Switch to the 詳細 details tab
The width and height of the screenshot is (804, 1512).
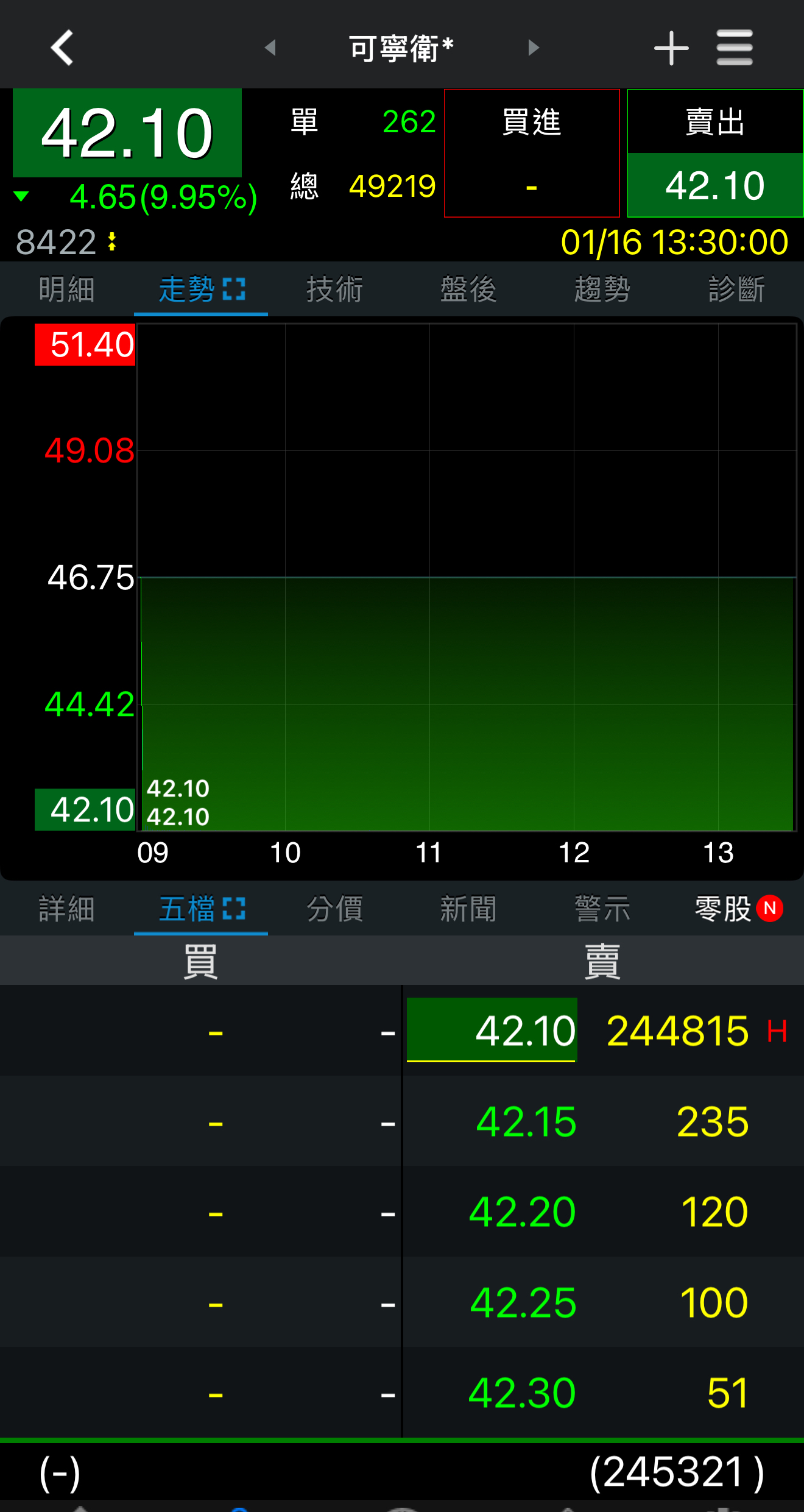[66, 909]
